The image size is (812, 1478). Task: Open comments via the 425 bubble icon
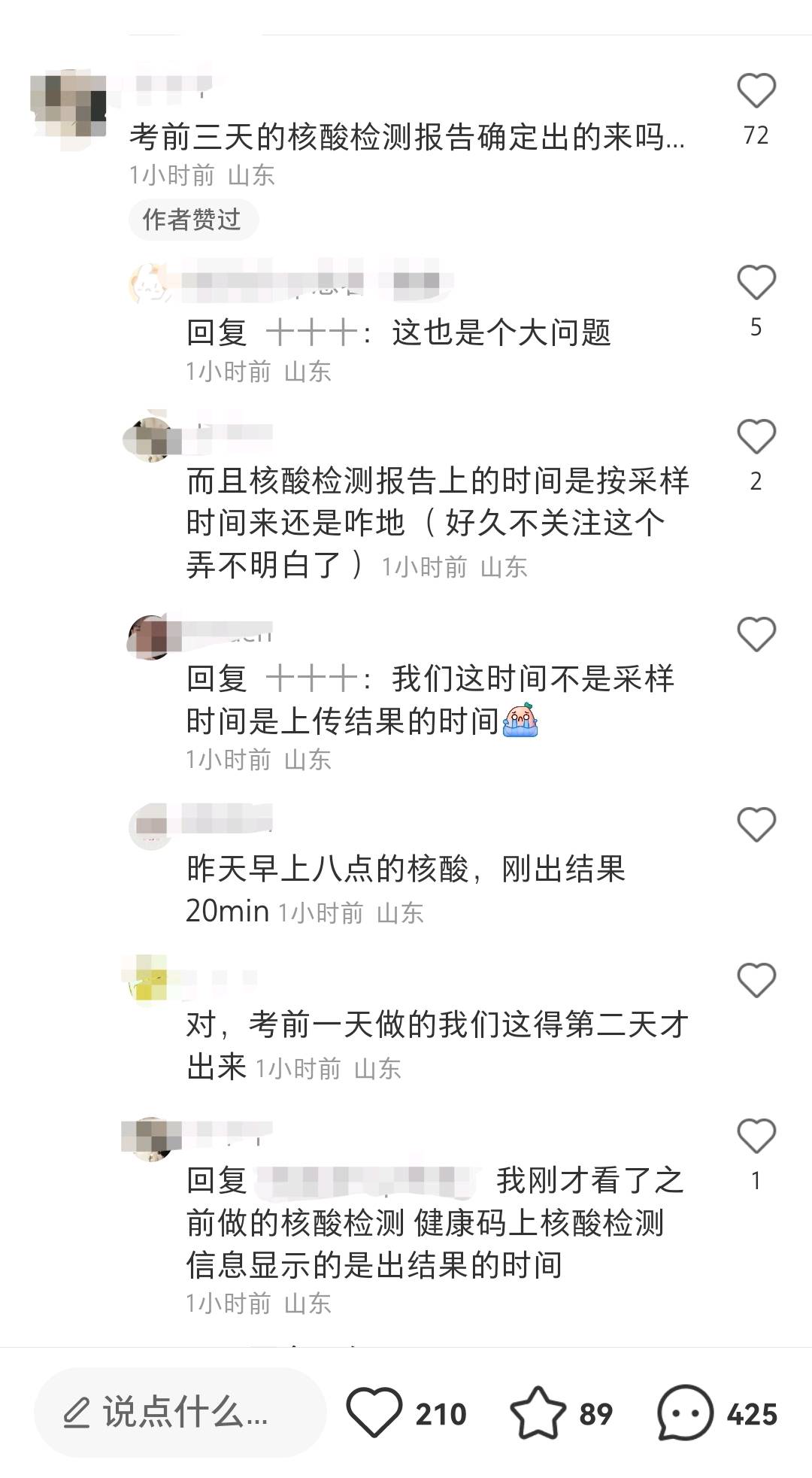(684, 1412)
